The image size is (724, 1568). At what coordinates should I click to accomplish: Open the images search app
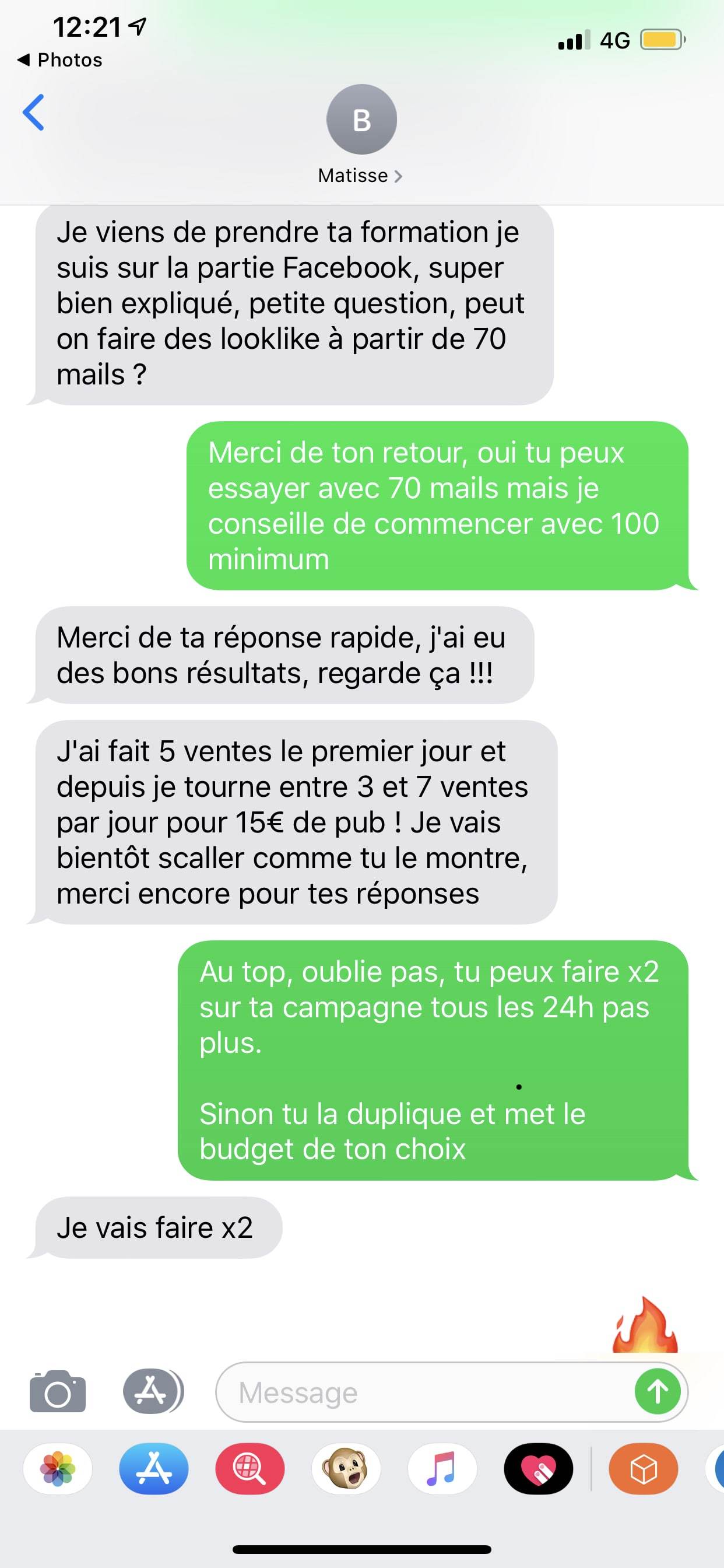(250, 1469)
